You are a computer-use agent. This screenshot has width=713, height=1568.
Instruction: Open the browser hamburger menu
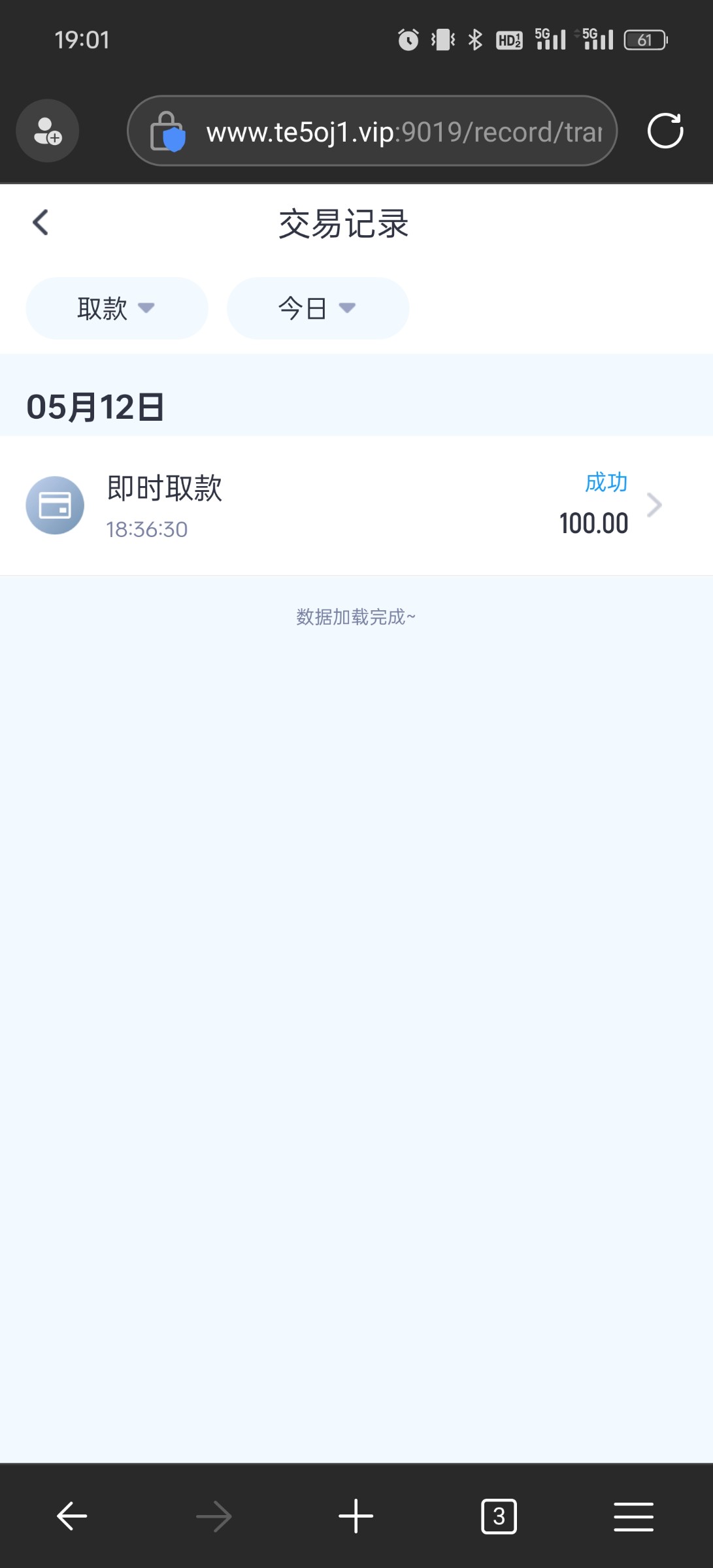pos(633,1516)
